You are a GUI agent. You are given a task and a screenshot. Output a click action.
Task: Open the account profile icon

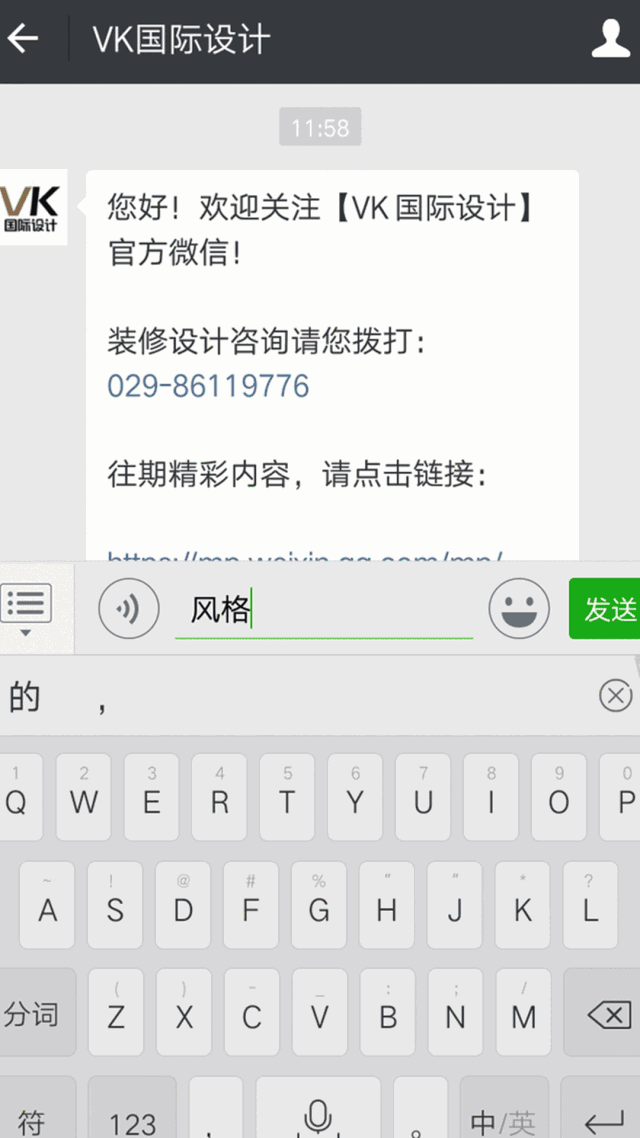[610, 38]
